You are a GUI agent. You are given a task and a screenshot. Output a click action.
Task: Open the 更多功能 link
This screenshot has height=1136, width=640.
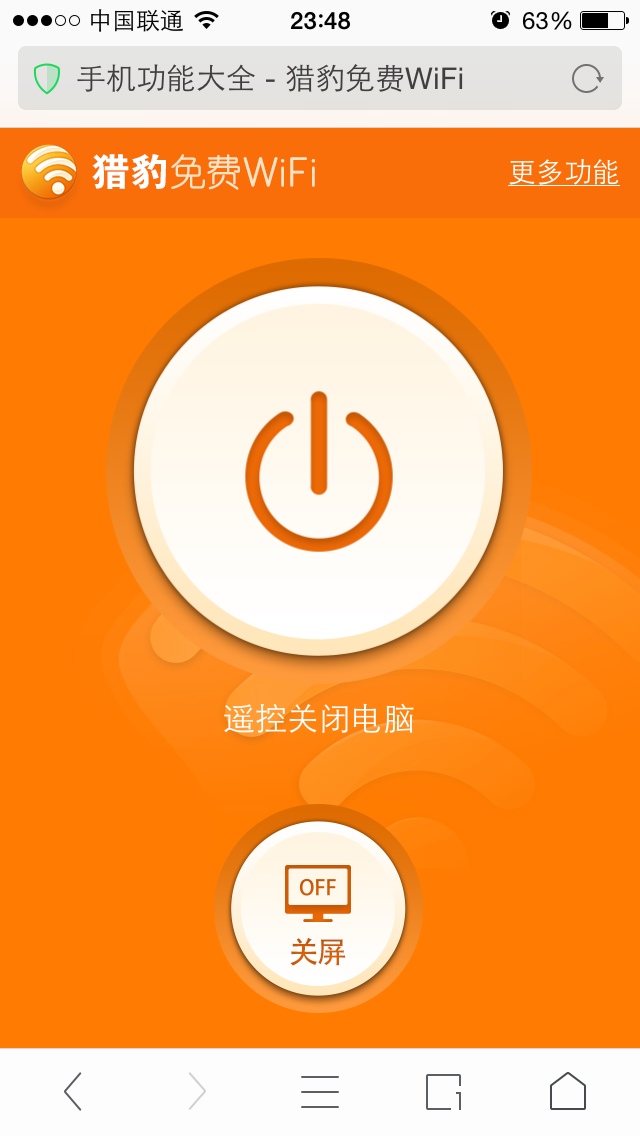564,172
